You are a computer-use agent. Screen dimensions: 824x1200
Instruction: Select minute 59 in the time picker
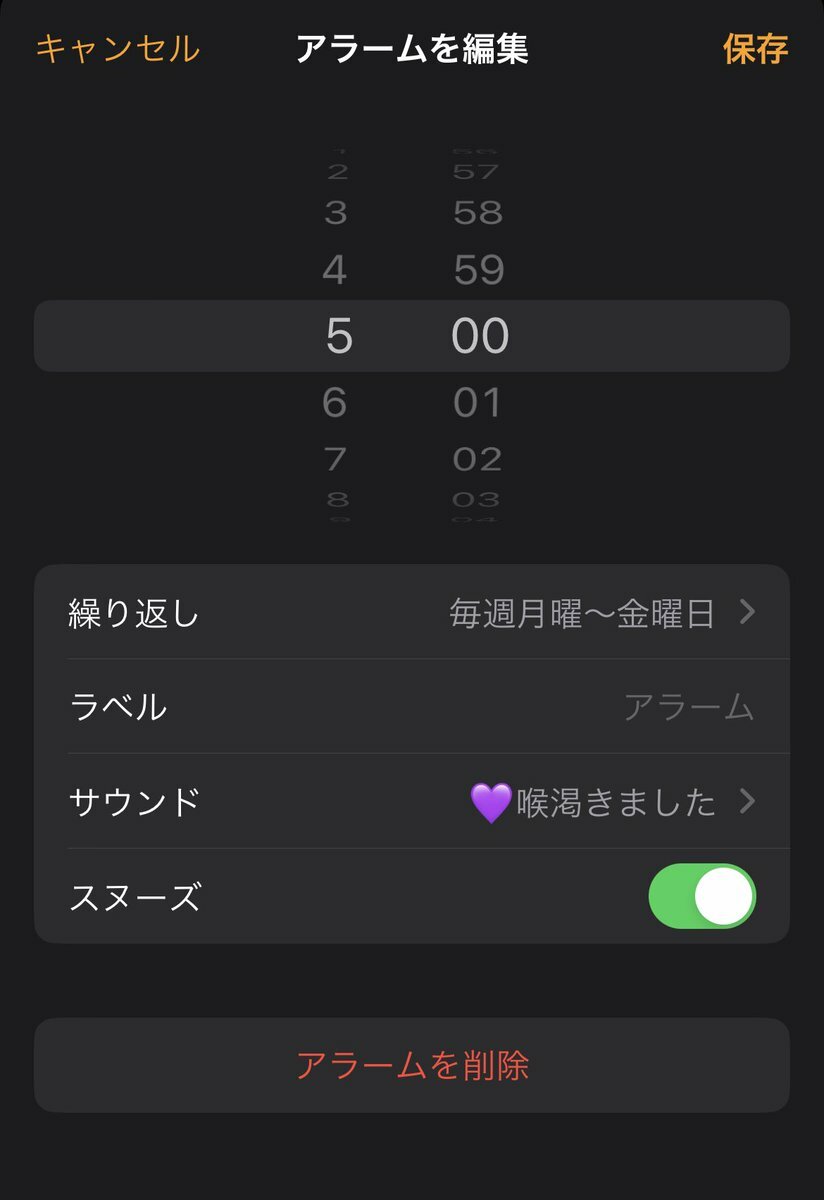478,269
